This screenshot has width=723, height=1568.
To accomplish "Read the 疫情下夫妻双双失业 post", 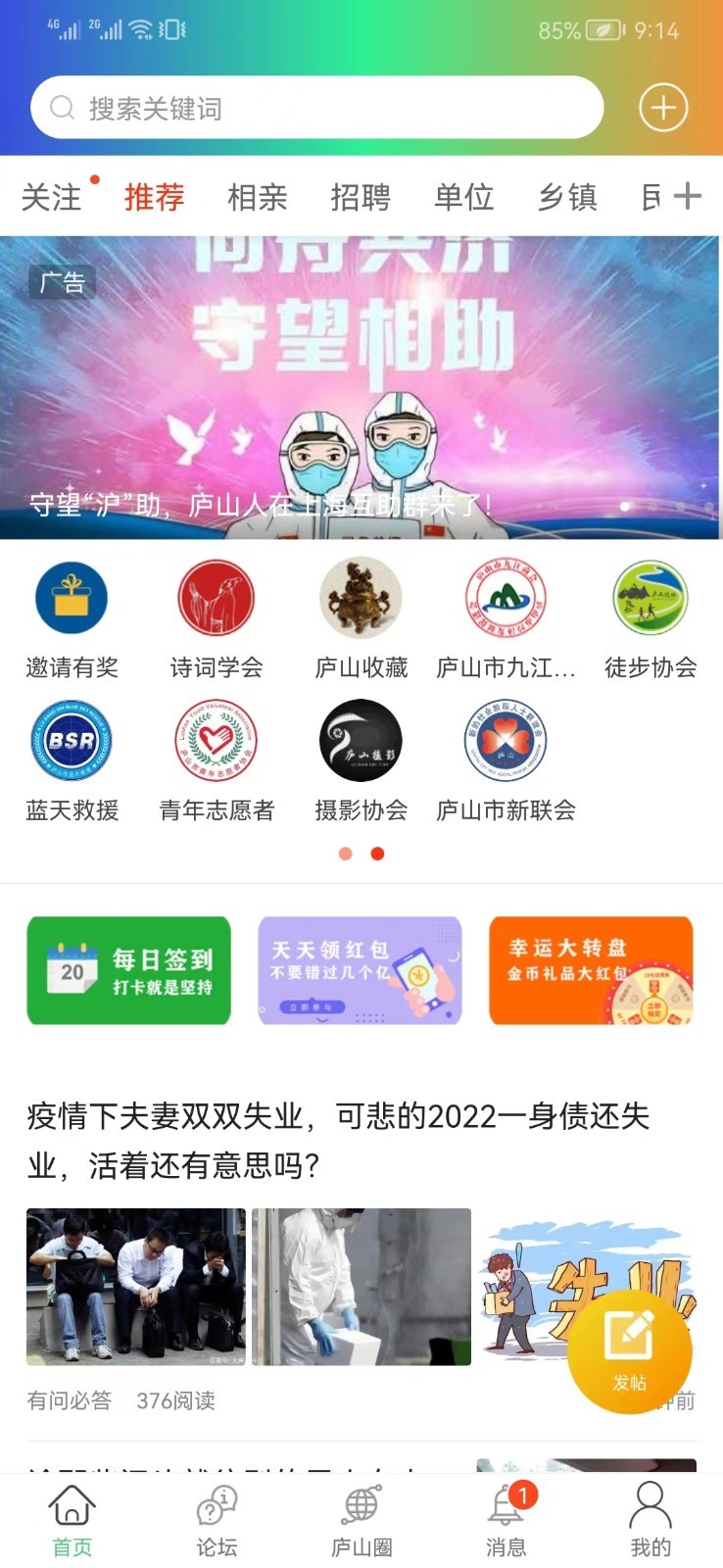I will click(338, 1140).
